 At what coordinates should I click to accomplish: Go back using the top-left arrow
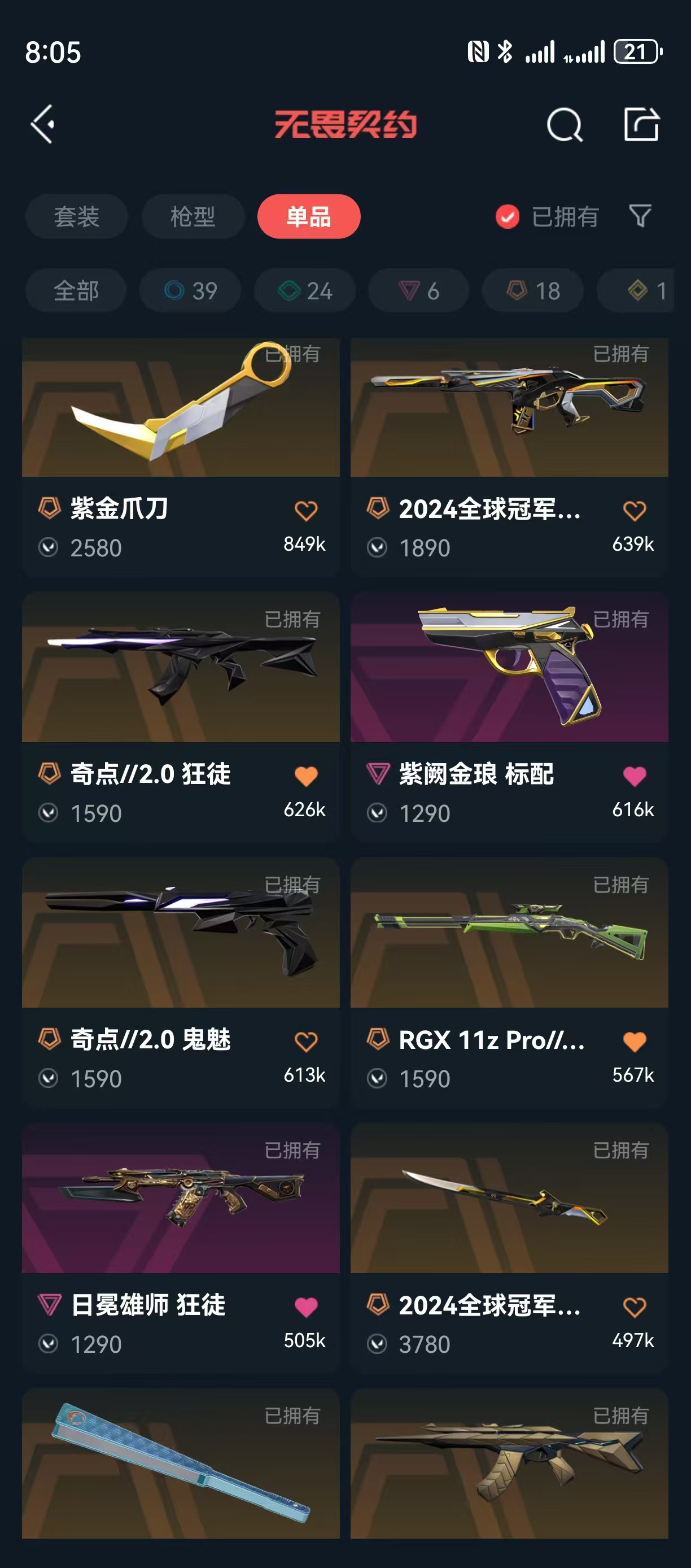(42, 124)
